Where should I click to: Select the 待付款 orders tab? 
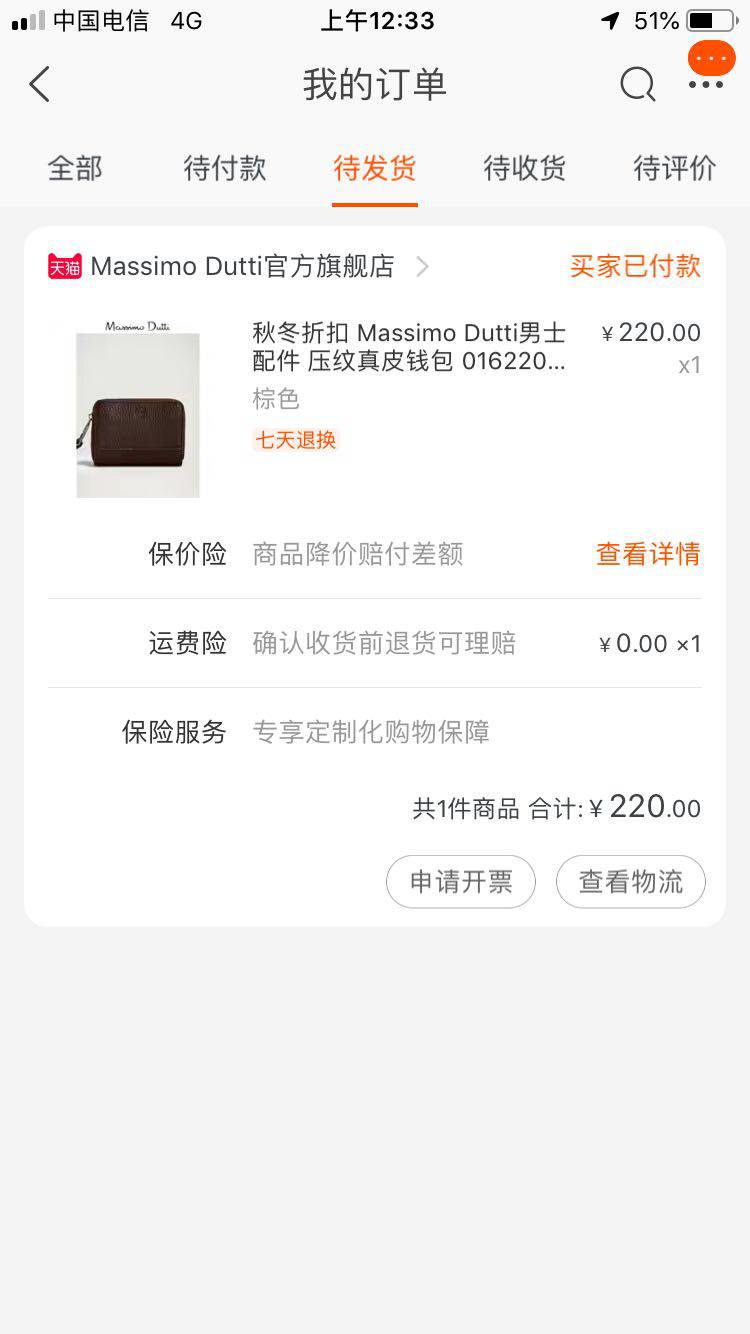click(224, 169)
